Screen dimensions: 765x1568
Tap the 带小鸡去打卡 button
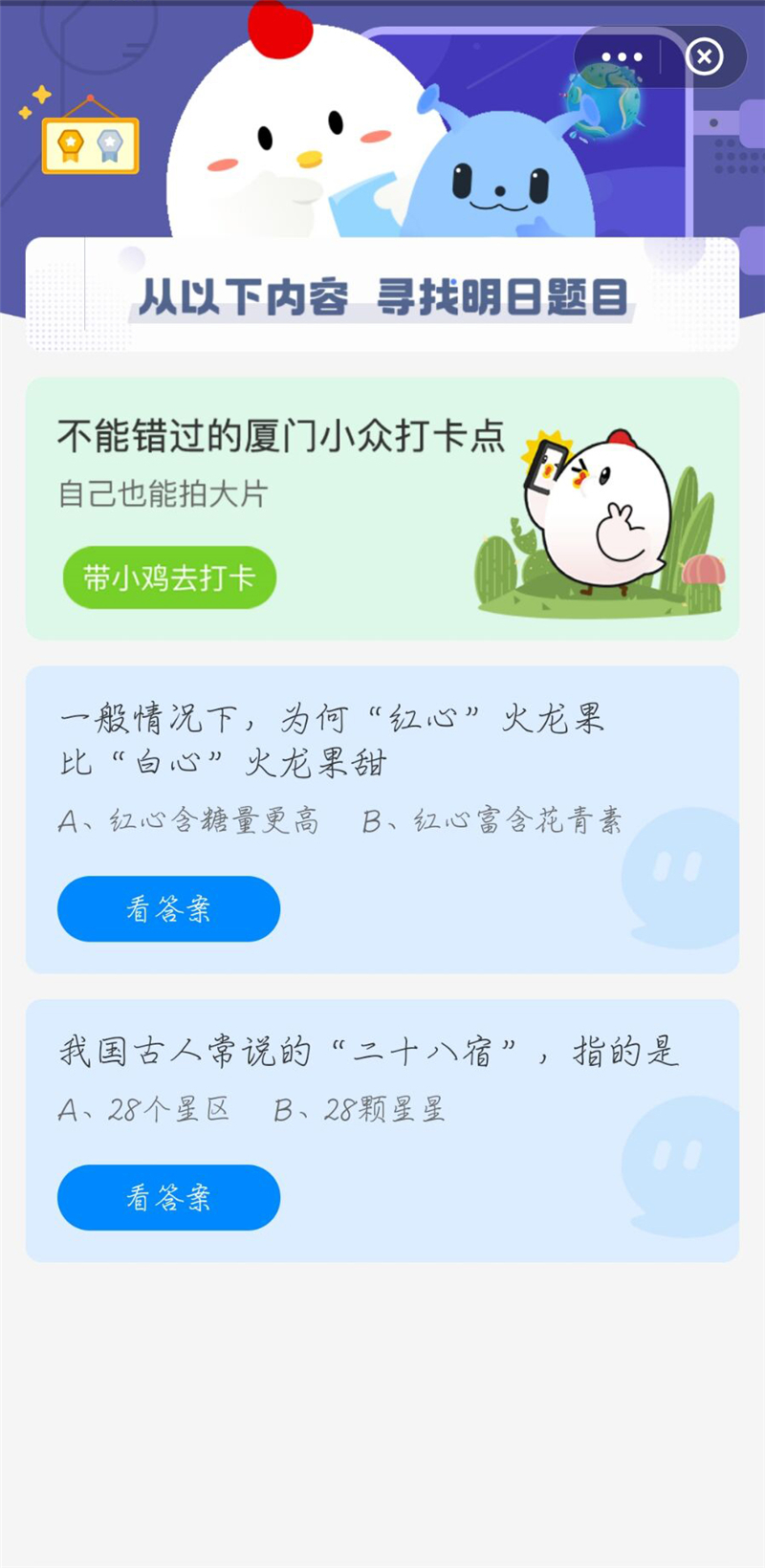click(x=168, y=577)
